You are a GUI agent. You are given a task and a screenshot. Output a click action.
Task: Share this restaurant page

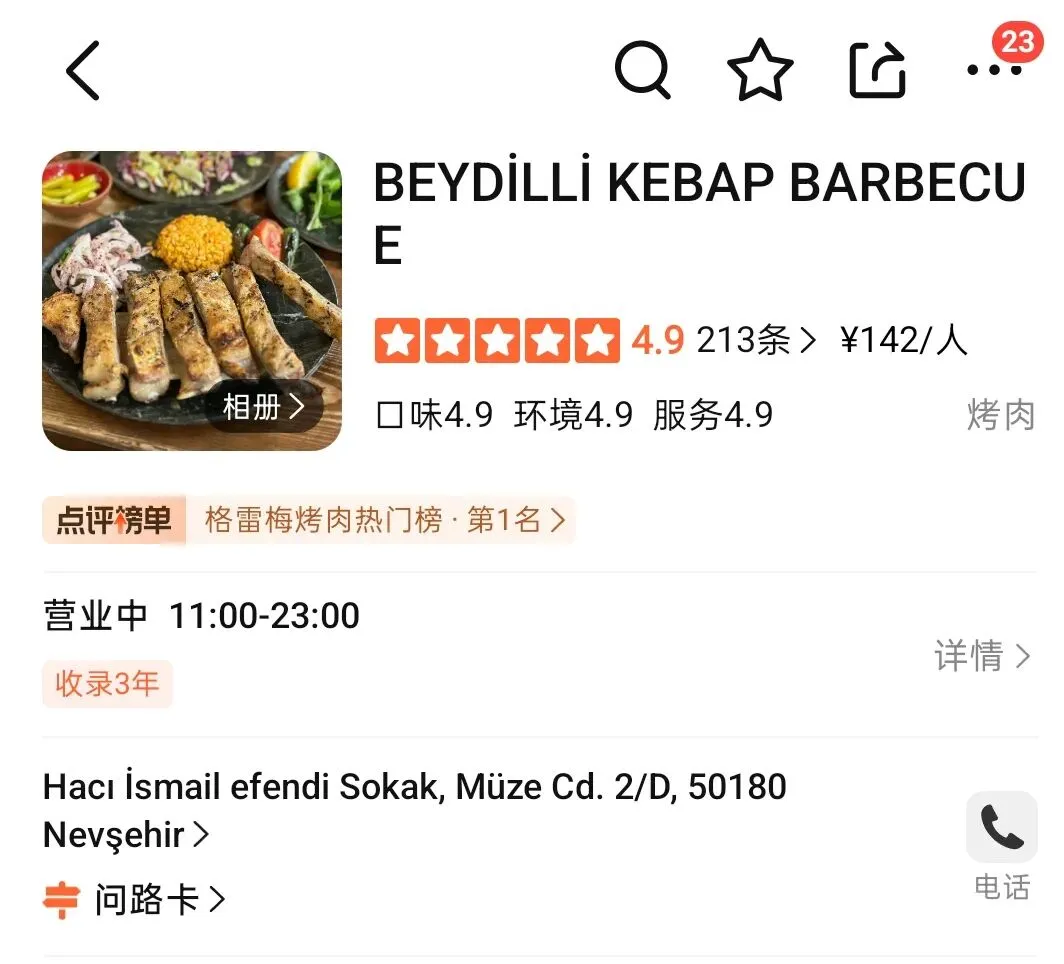(x=877, y=70)
